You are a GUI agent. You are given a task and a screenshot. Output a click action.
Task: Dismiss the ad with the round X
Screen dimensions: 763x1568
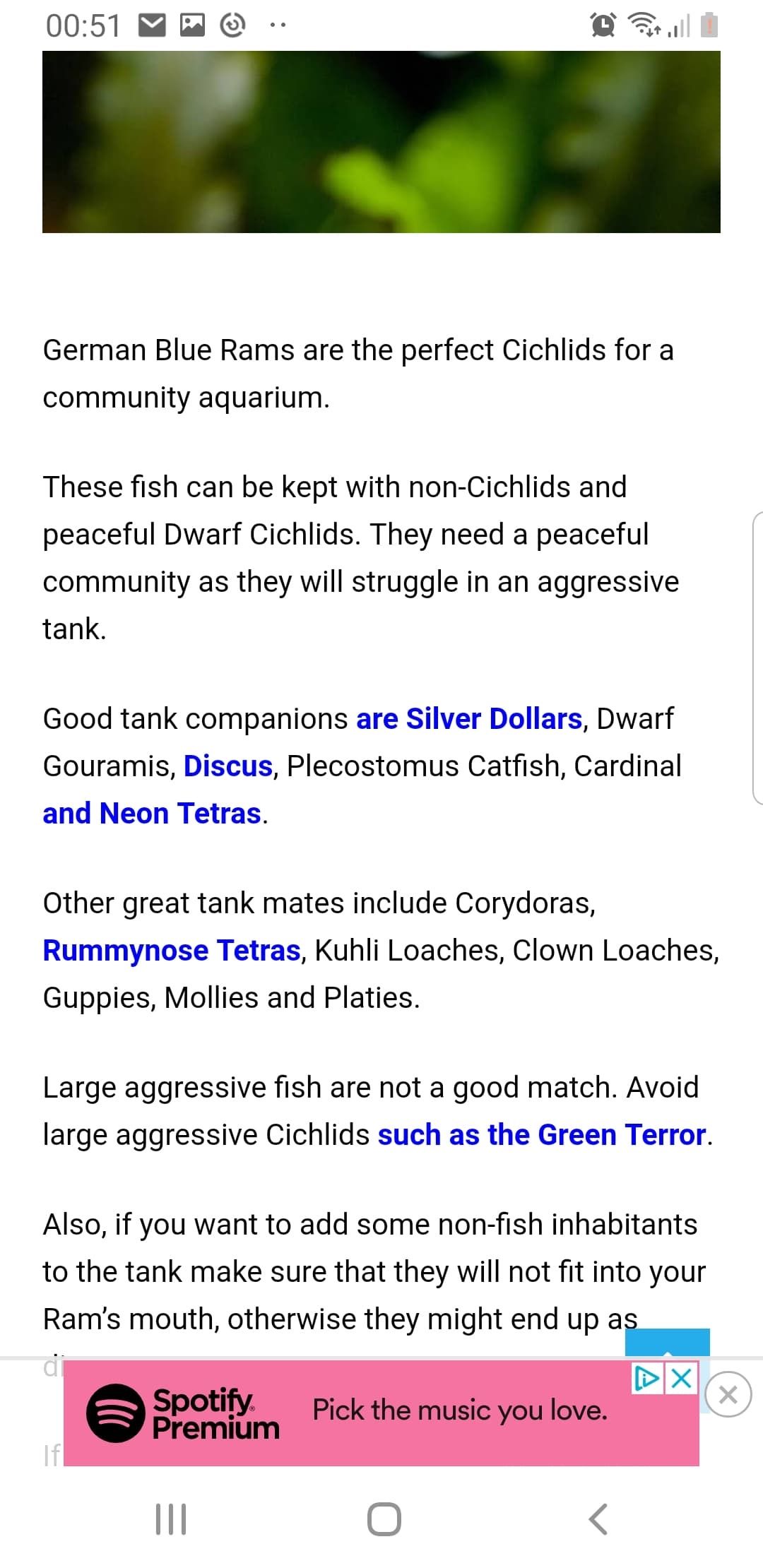728,1394
